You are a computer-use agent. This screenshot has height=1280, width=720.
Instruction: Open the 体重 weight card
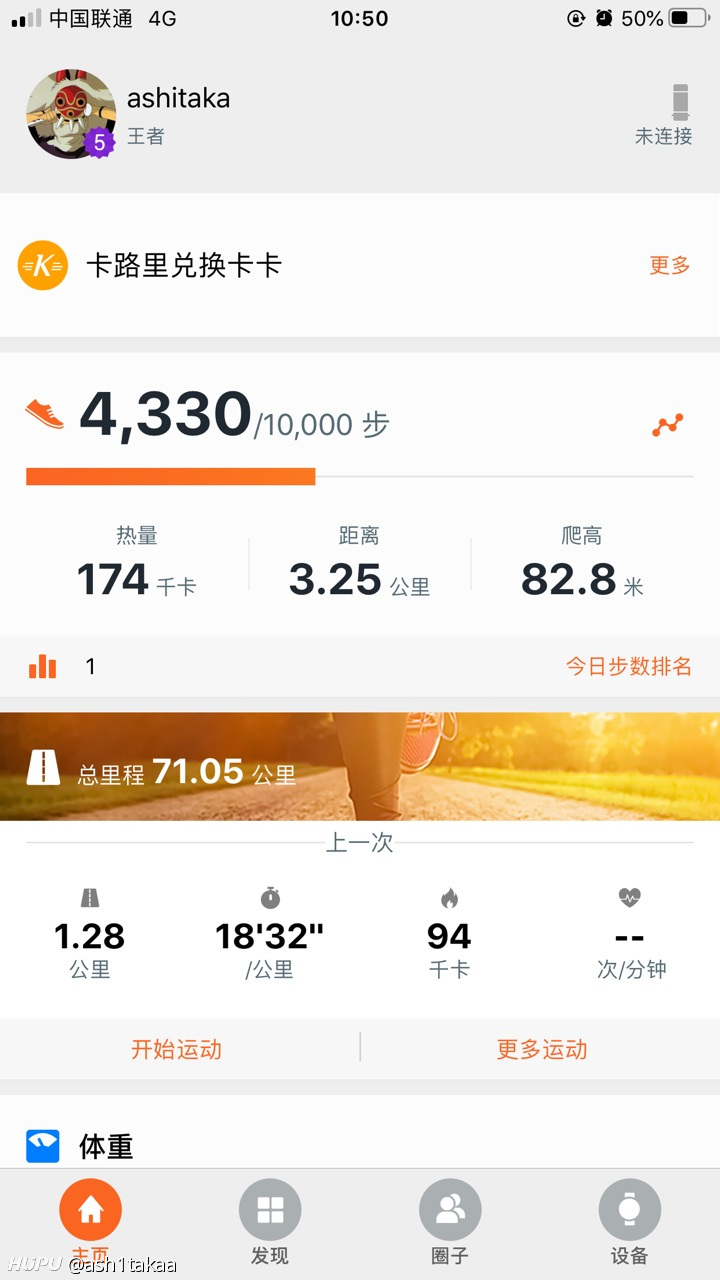[360, 1132]
